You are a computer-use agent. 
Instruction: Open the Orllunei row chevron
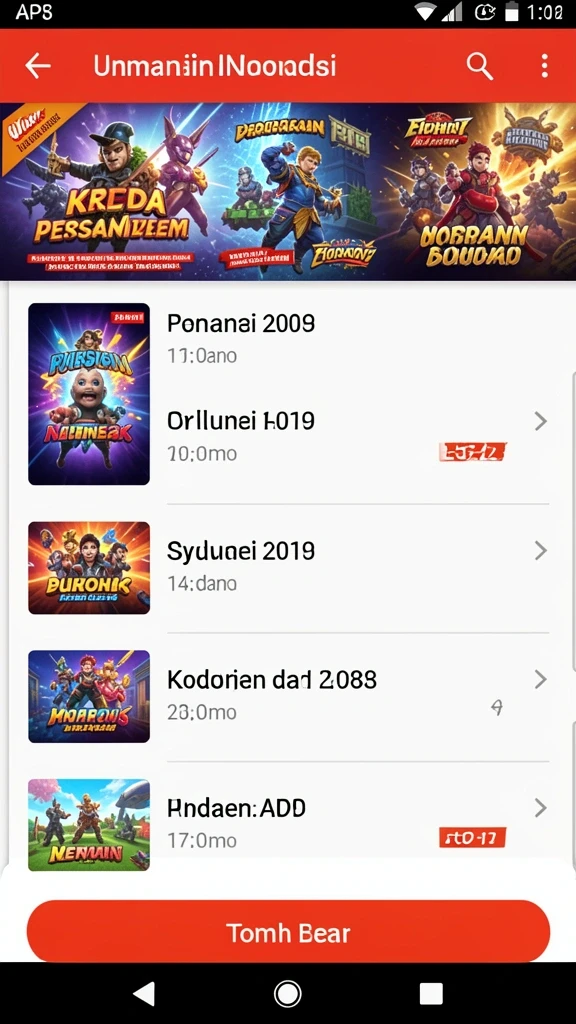coord(540,421)
